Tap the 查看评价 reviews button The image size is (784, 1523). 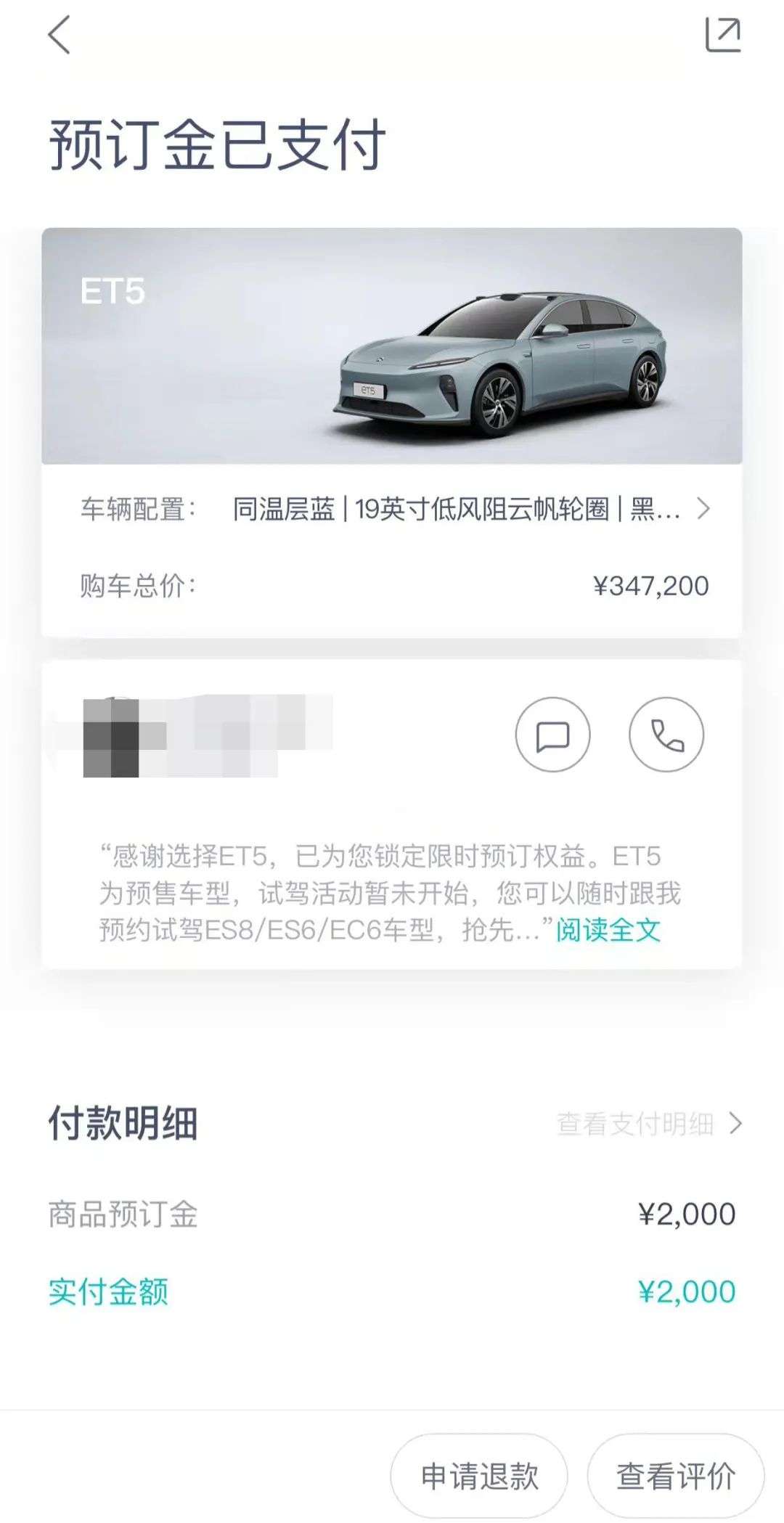[675, 1477]
